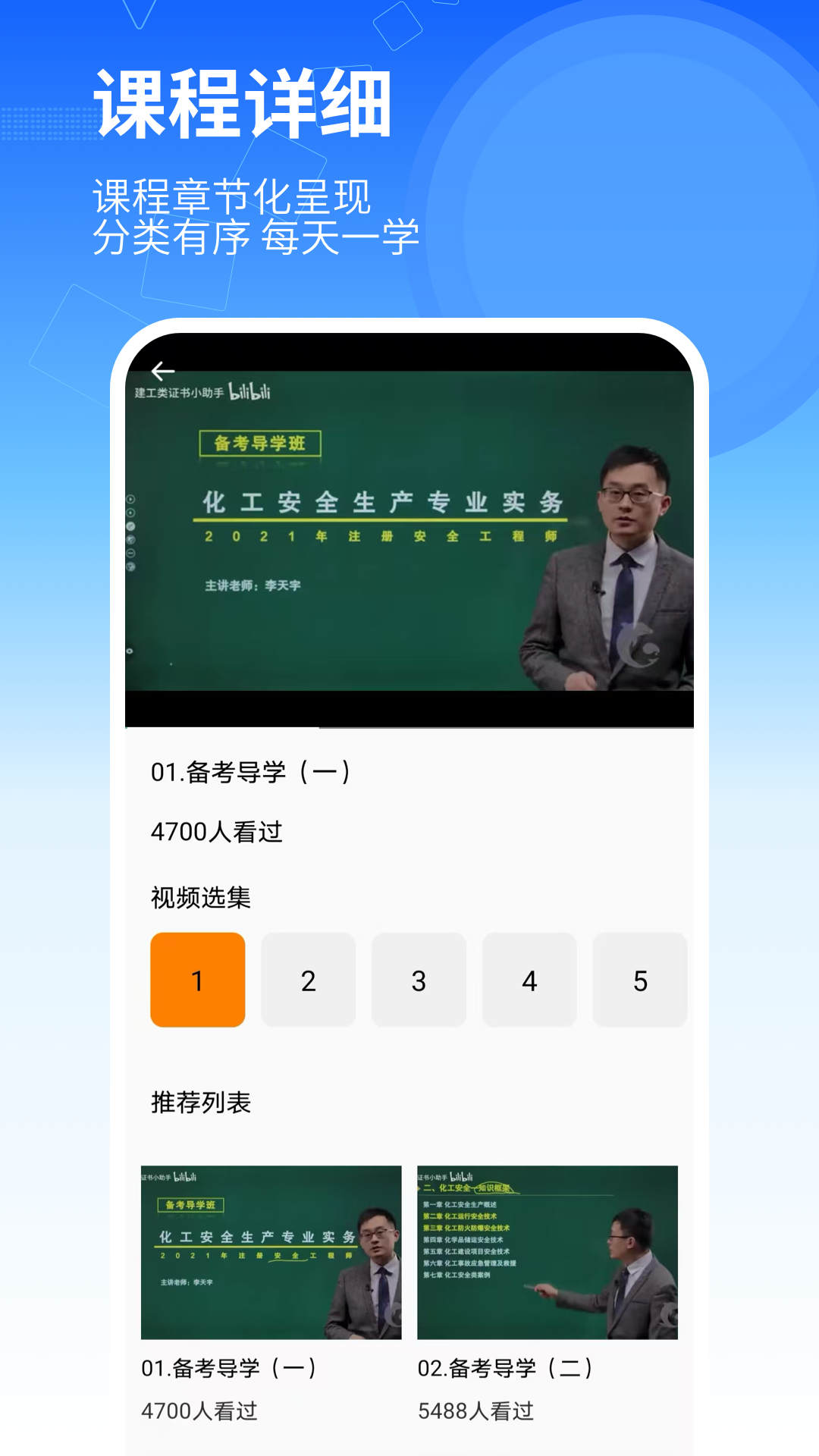Viewport: 819px width, 1456px height.
Task: Select the pencil annotation icon in the left strip
Action: click(x=130, y=526)
